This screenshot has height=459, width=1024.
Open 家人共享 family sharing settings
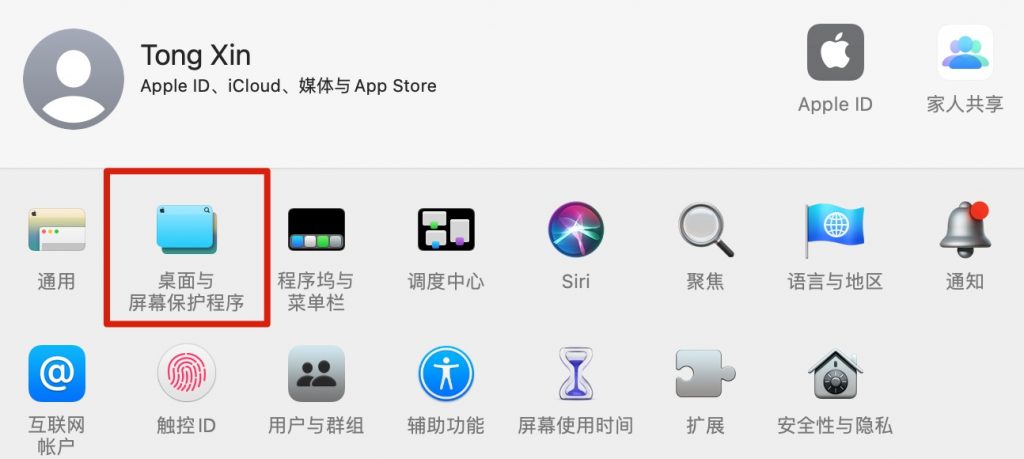(x=964, y=53)
